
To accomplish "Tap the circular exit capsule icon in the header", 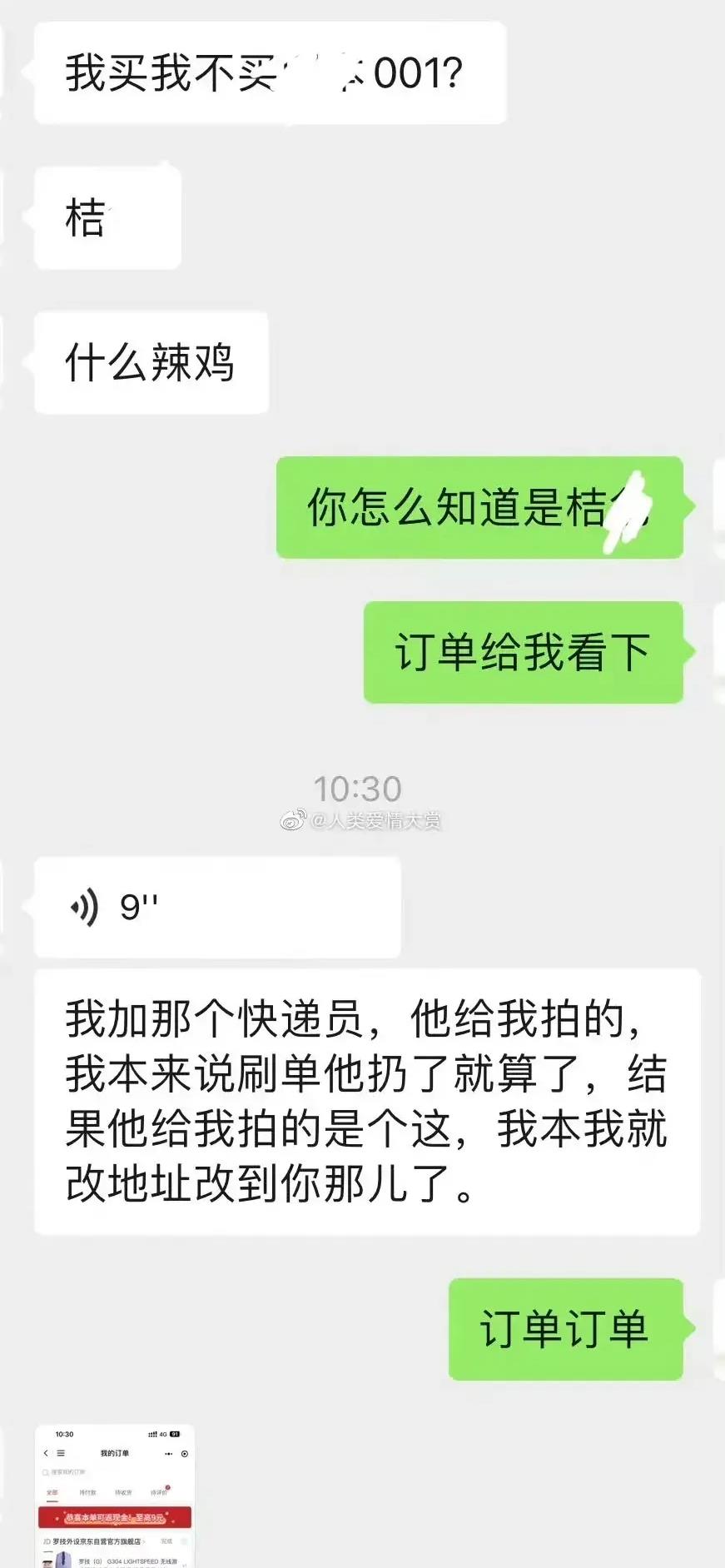I will click(184, 1454).
